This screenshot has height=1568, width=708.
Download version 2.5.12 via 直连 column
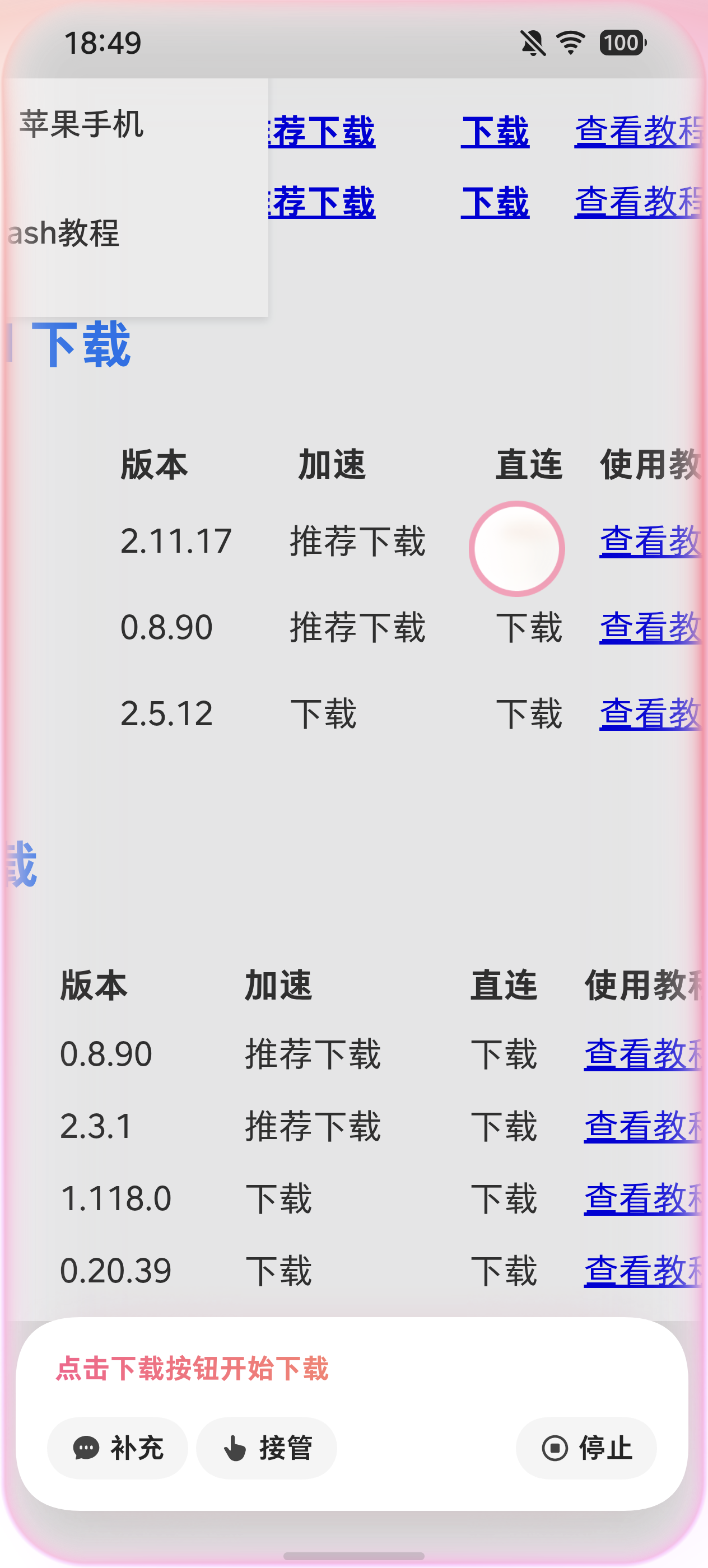[x=528, y=714]
